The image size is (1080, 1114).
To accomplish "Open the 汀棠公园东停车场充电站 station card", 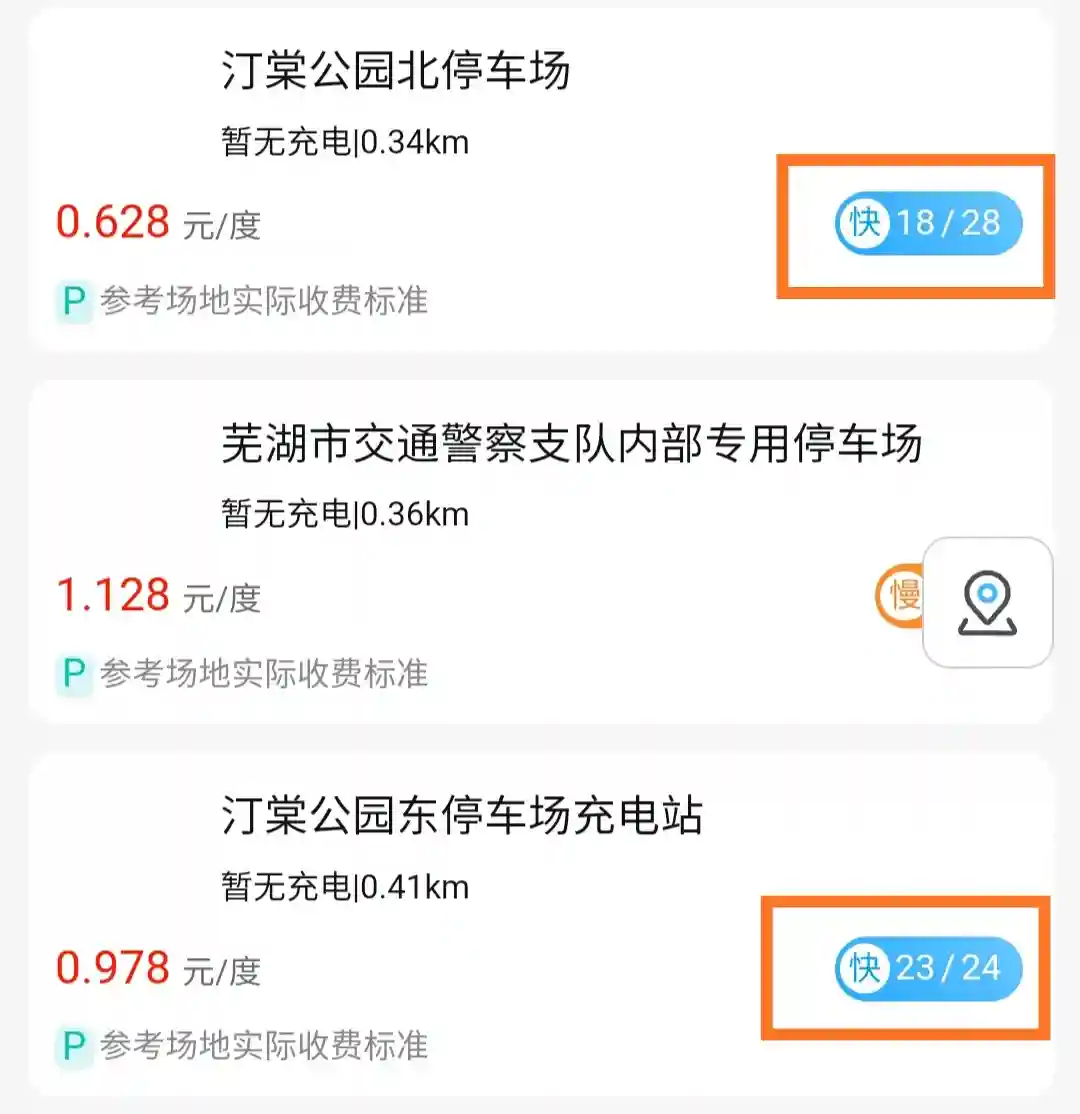I will click(462, 817).
